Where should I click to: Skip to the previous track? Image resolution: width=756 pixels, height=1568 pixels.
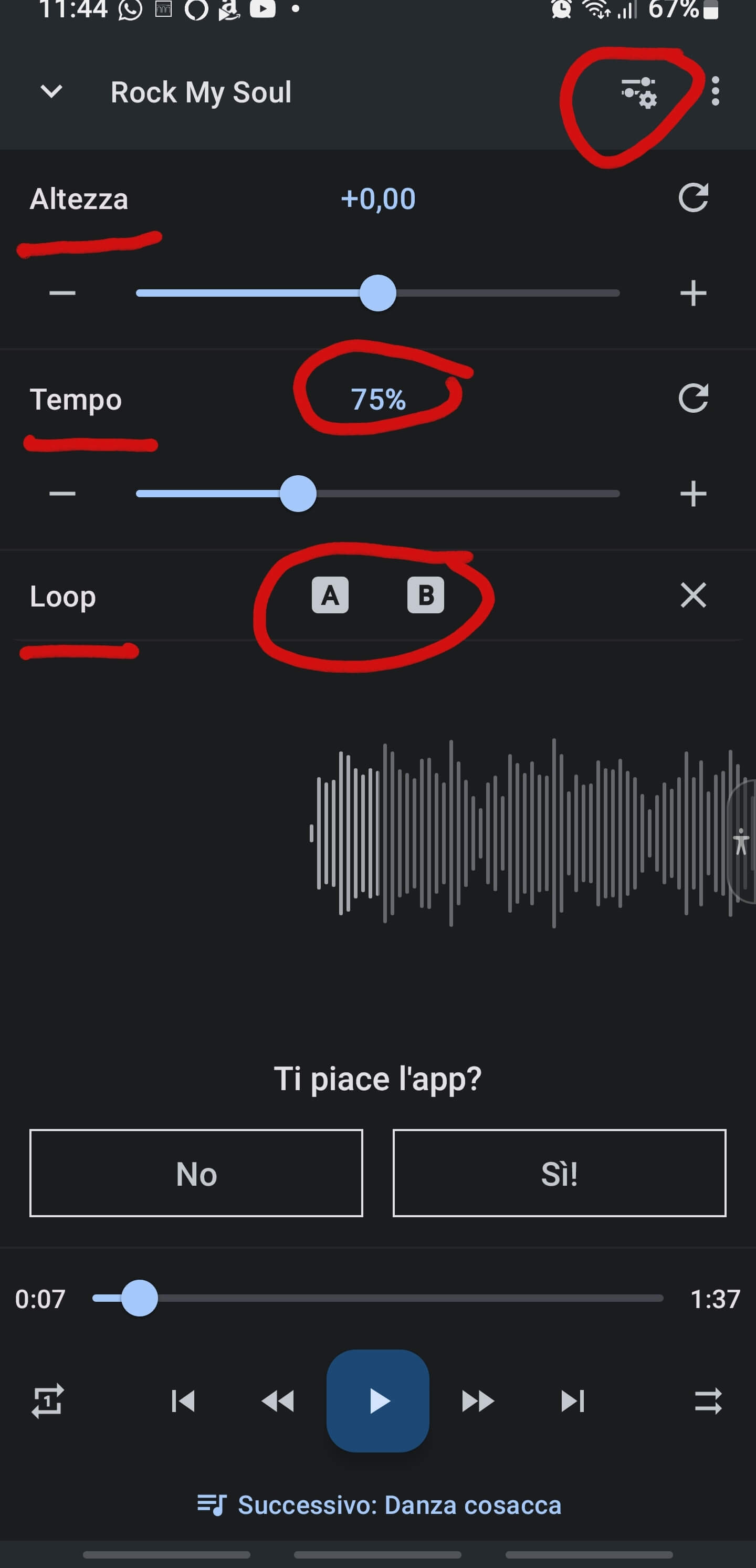pos(183,1401)
